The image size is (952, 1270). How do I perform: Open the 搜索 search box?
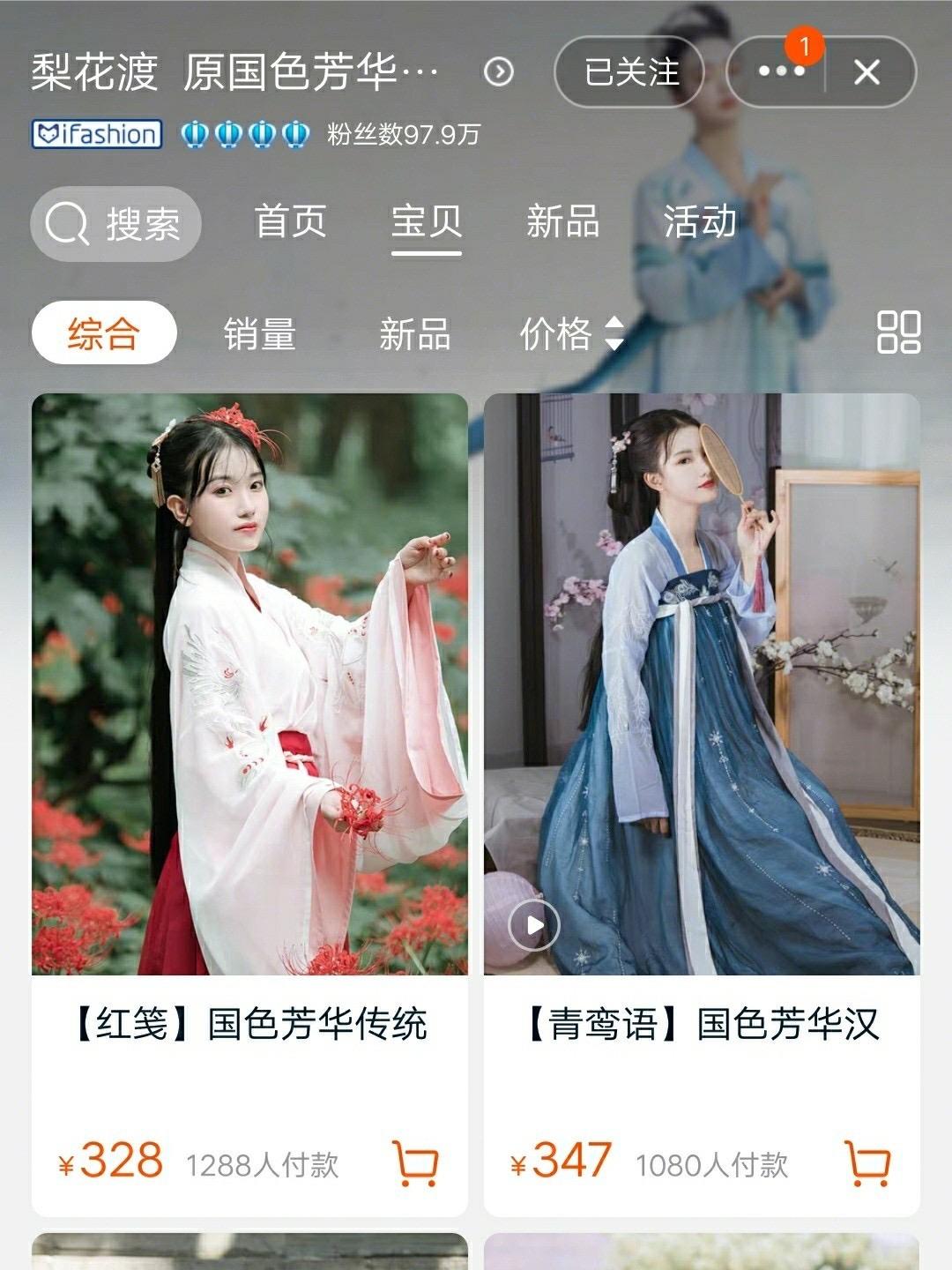(x=116, y=224)
